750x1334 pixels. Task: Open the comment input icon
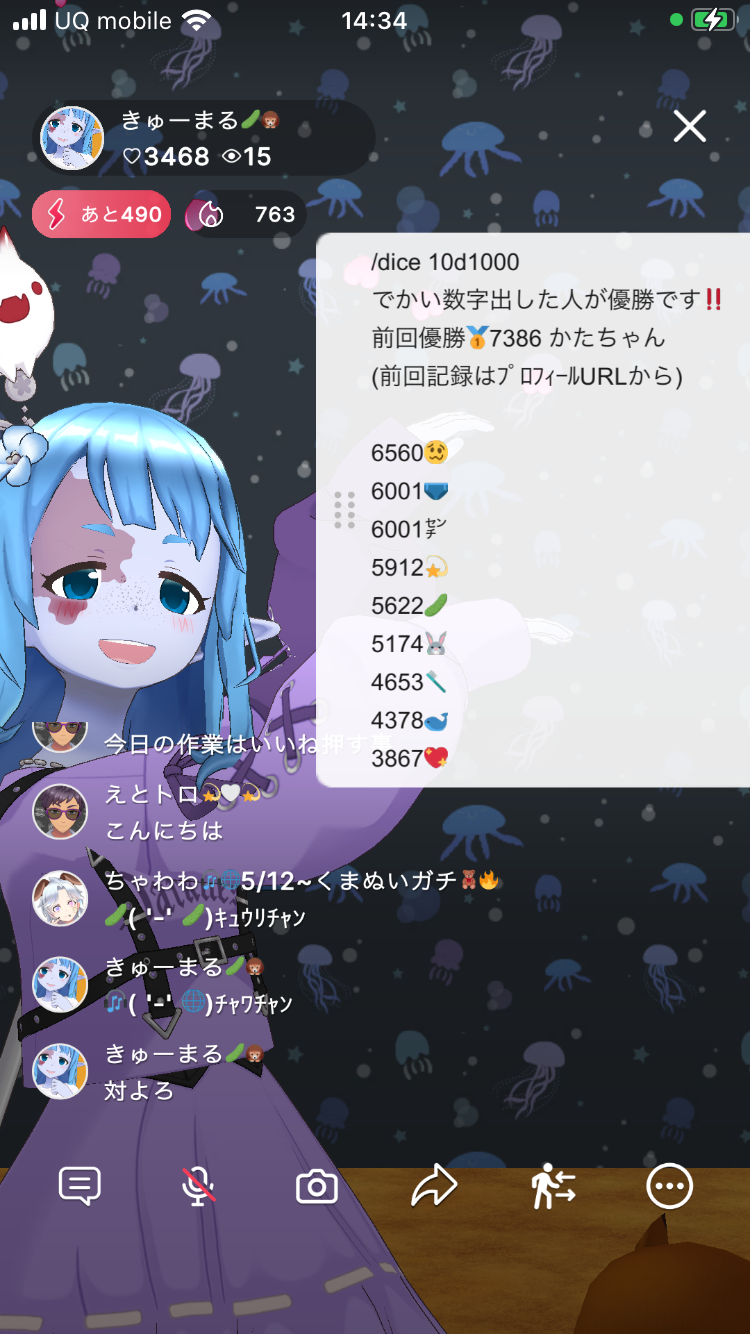[80, 1187]
